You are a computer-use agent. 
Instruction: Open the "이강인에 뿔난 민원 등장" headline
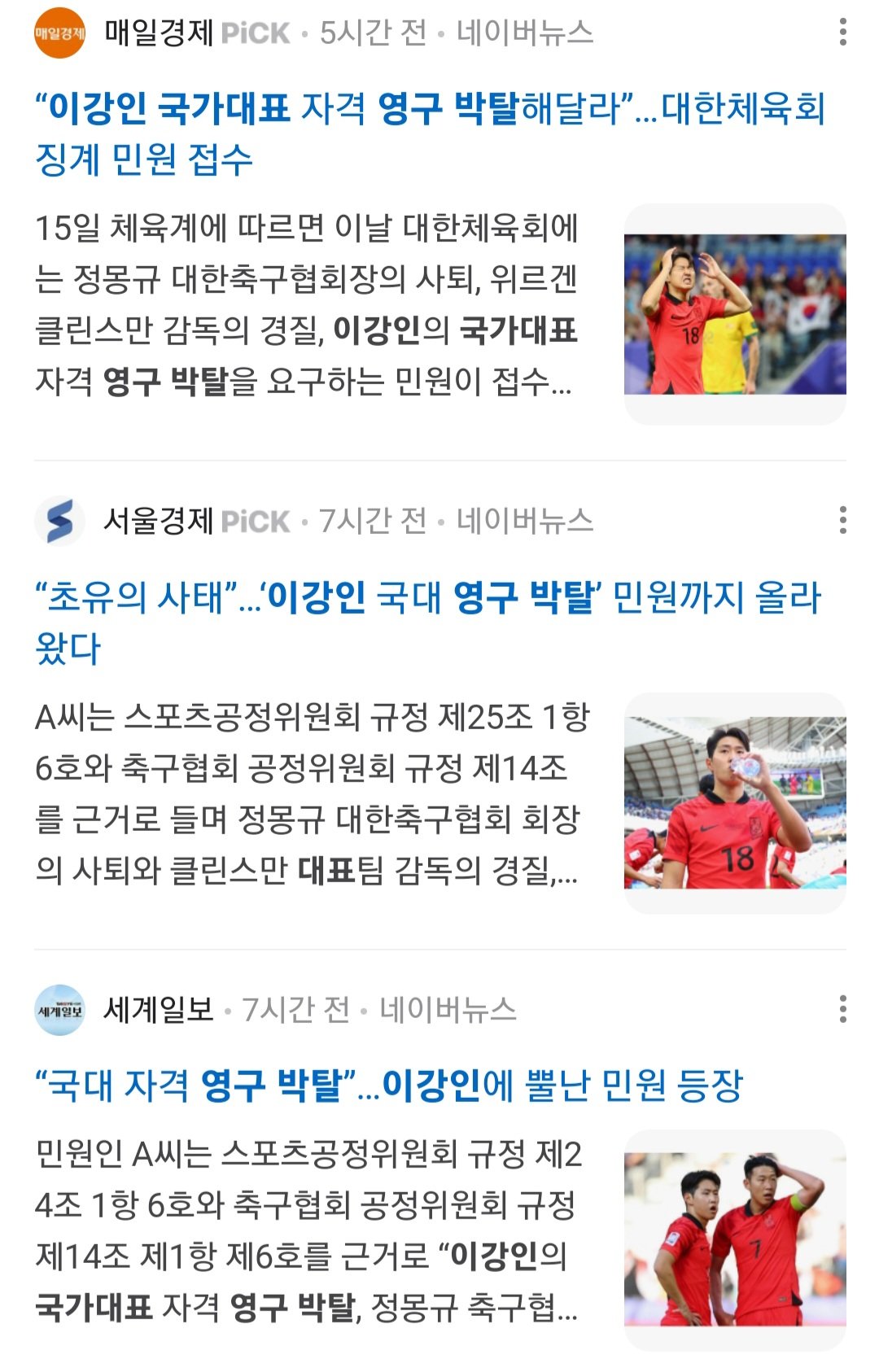(389, 1085)
